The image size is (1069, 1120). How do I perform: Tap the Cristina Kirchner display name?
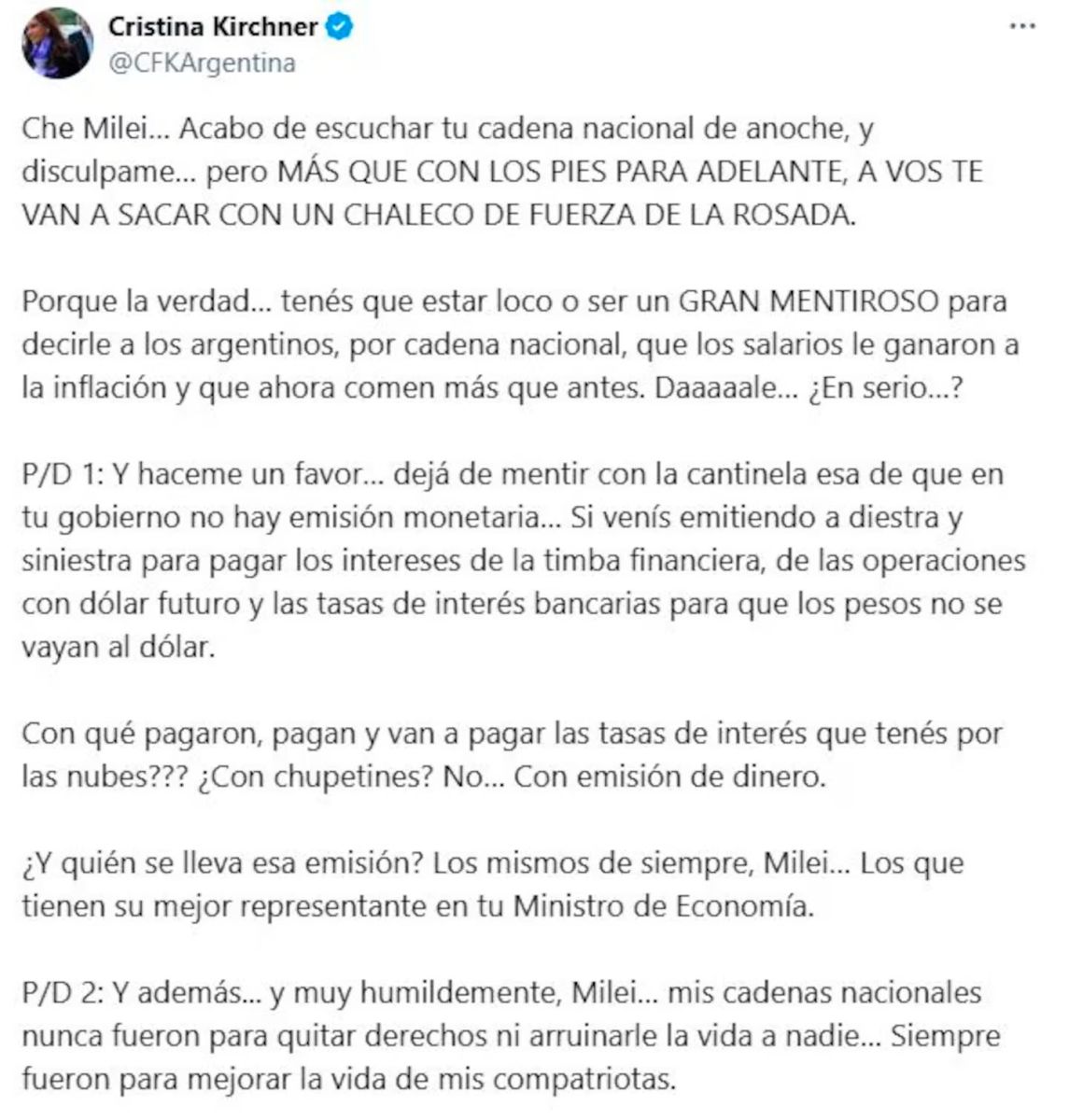[x=213, y=26]
